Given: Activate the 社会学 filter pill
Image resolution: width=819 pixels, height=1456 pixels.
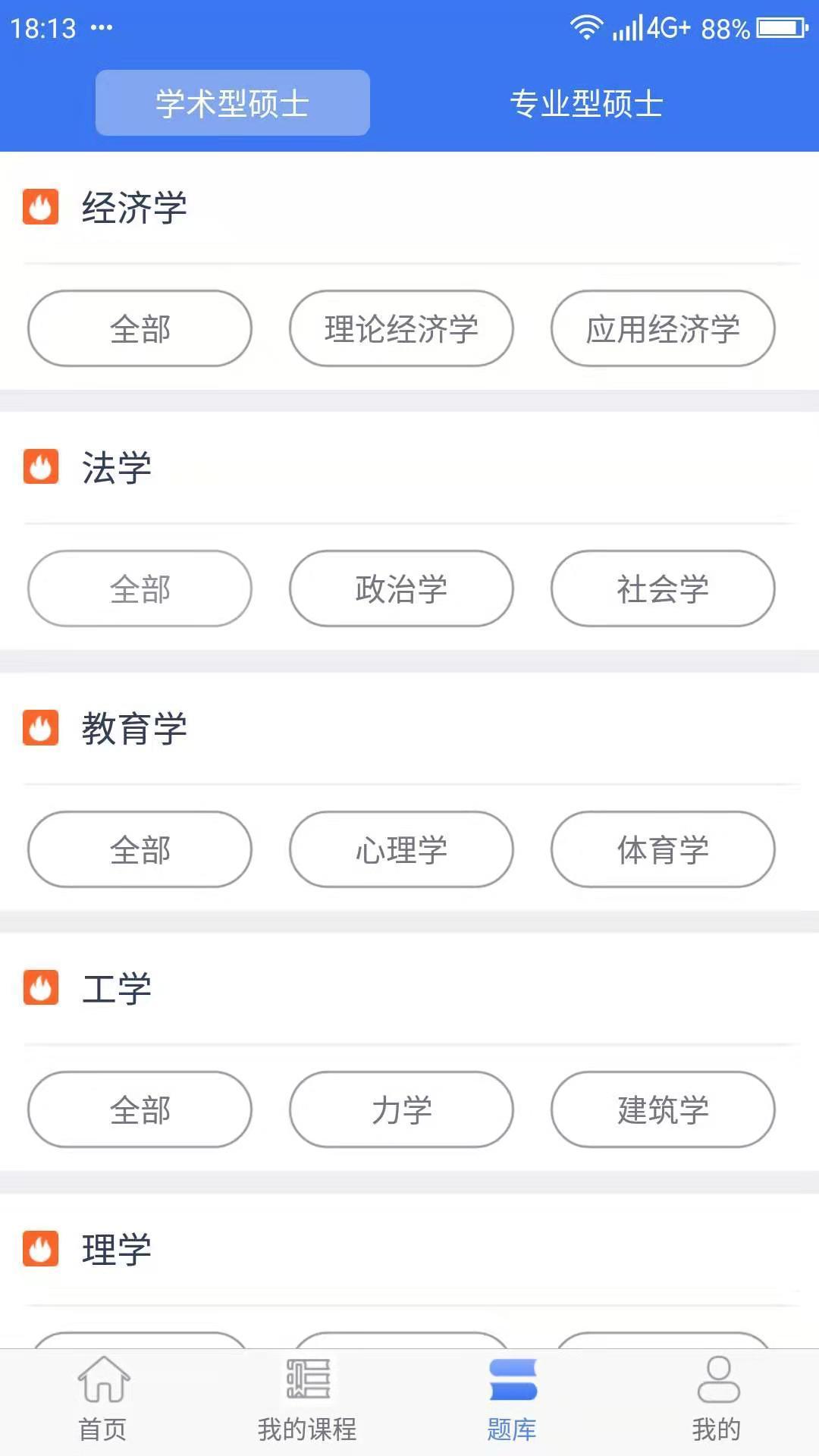Looking at the screenshot, I should click(662, 589).
